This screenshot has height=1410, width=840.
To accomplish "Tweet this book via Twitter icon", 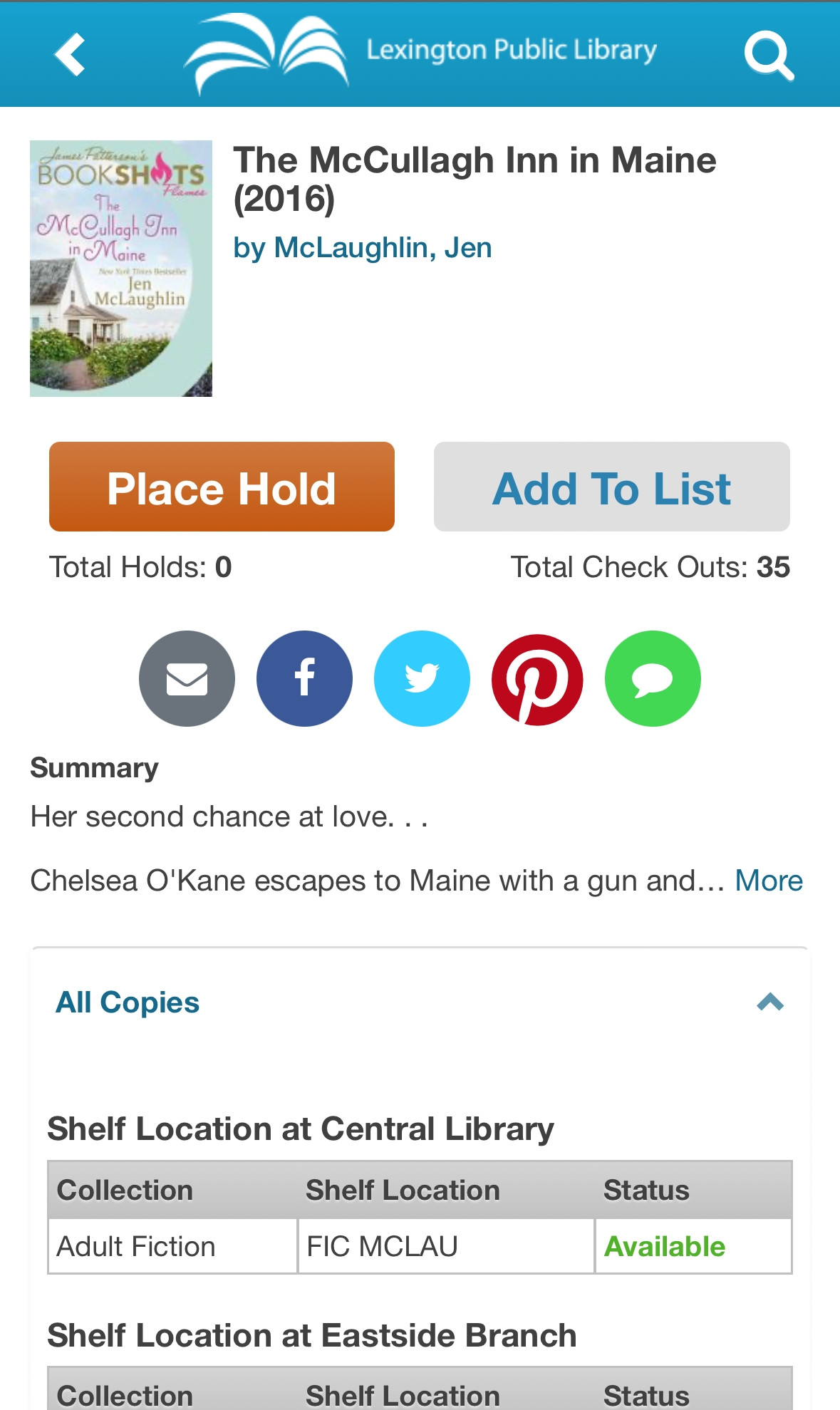I will point(422,678).
